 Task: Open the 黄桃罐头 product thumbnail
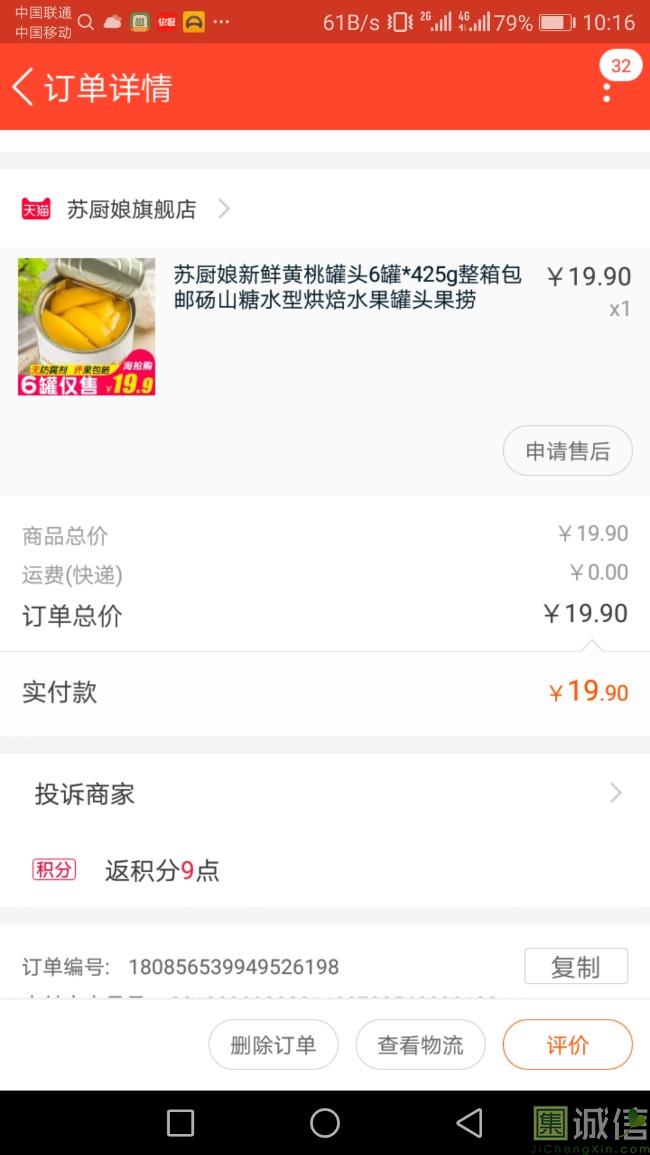(87, 326)
